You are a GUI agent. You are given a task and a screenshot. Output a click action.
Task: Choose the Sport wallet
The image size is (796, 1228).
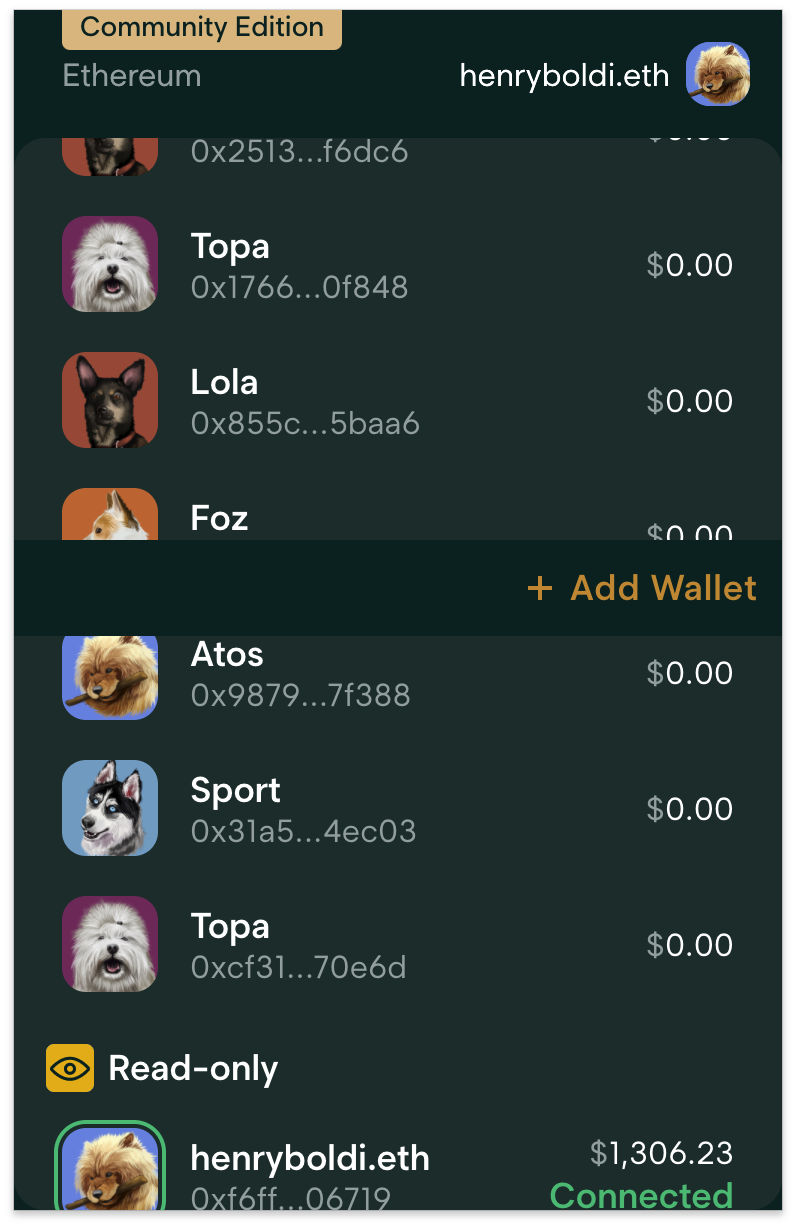click(397, 809)
